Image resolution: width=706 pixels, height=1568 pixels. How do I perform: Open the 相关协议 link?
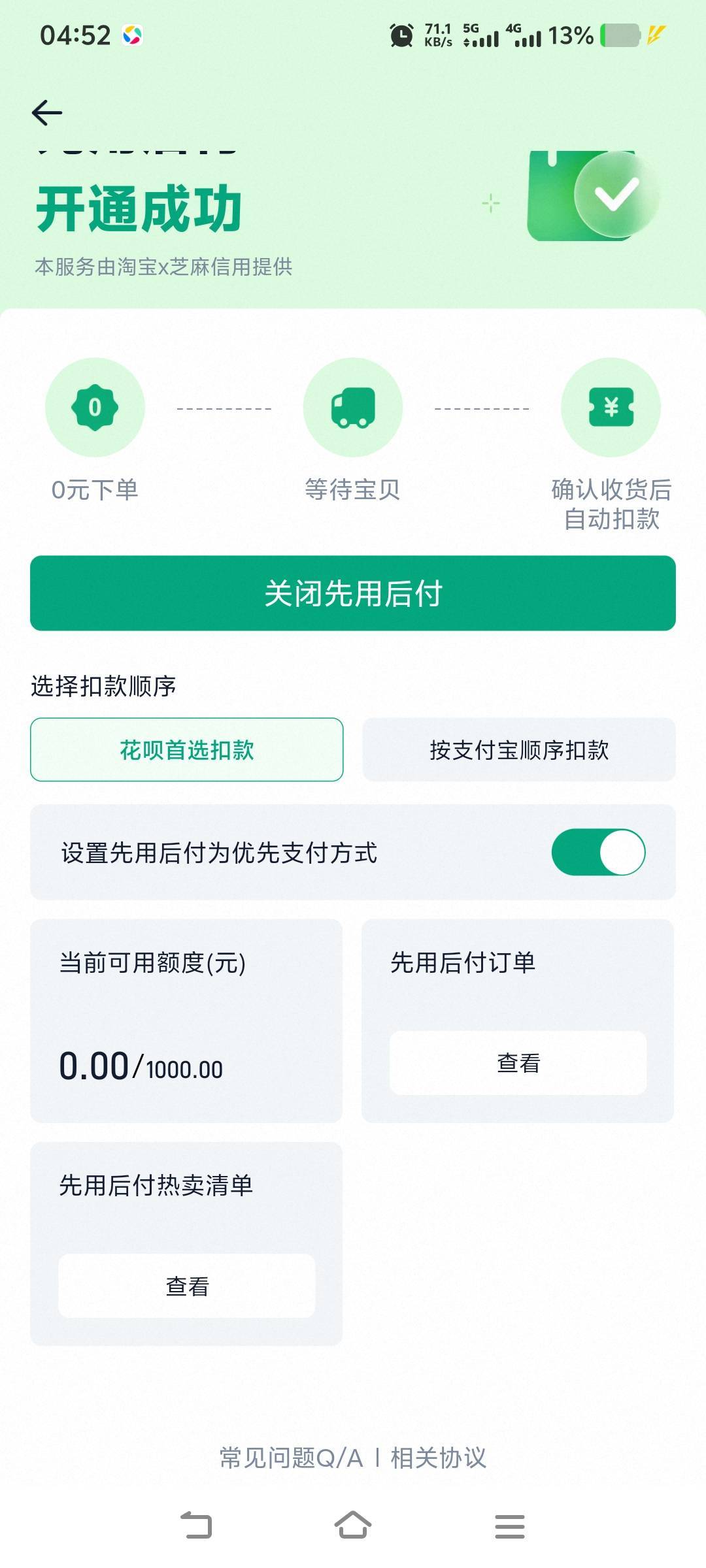pyautogui.click(x=439, y=1458)
